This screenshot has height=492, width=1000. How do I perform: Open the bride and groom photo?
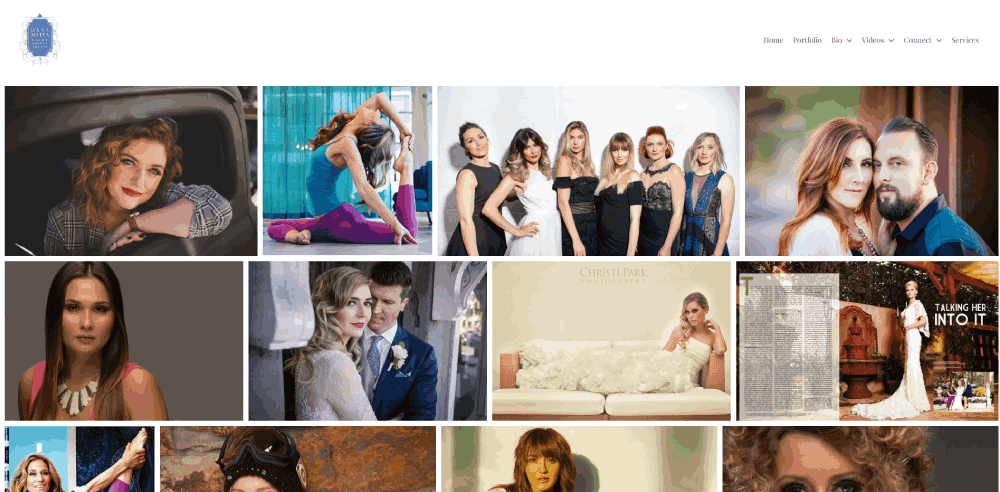(x=367, y=341)
